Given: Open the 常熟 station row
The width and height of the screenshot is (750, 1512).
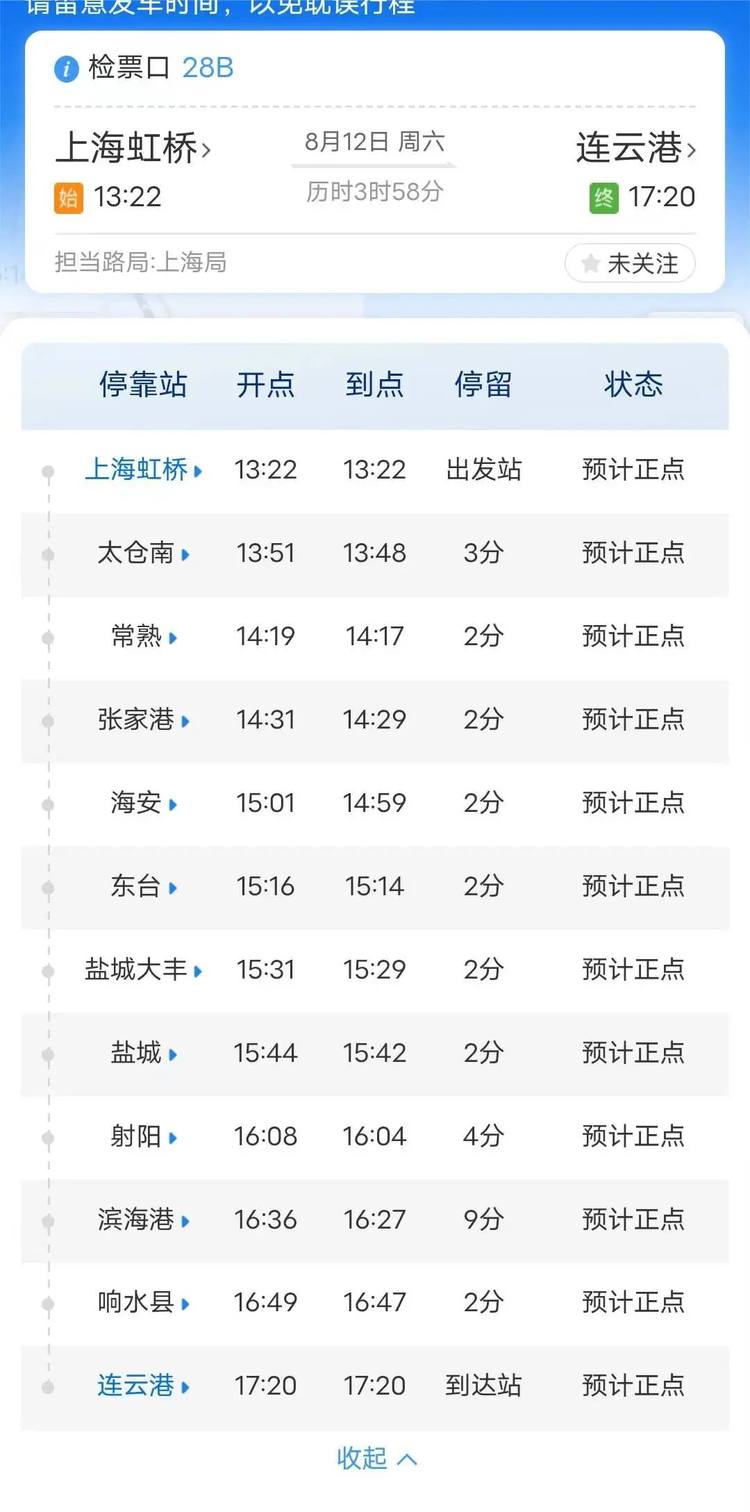Looking at the screenshot, I should [375, 636].
